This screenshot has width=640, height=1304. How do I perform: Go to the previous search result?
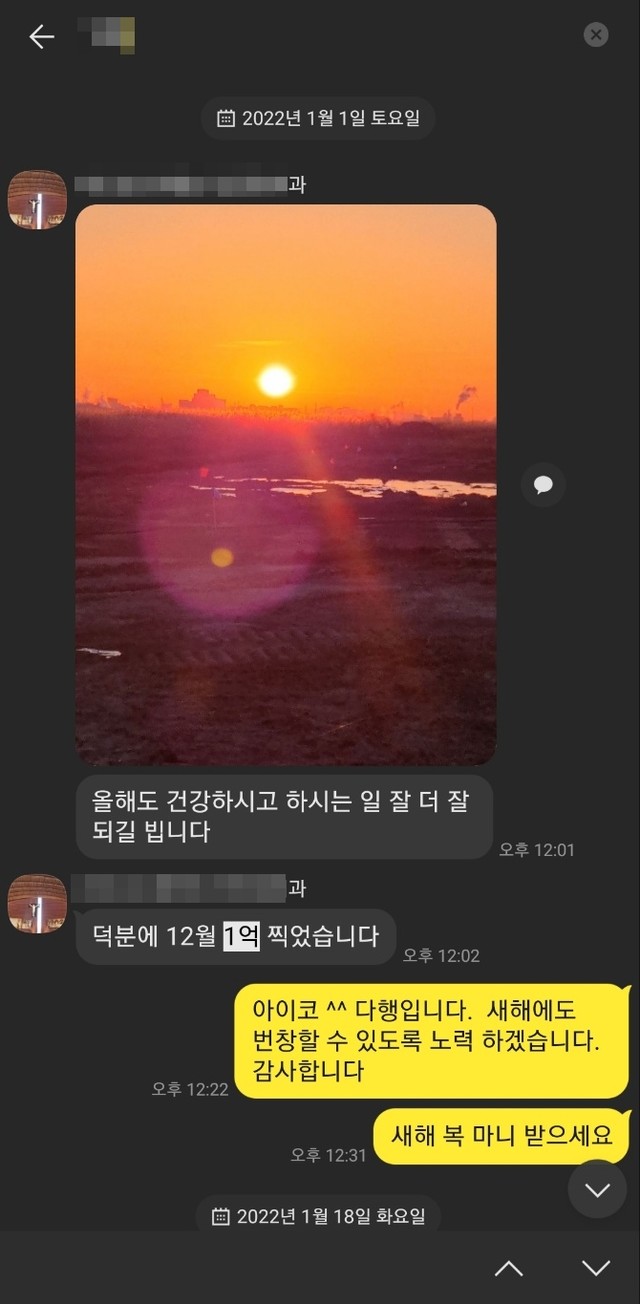coord(509,1268)
